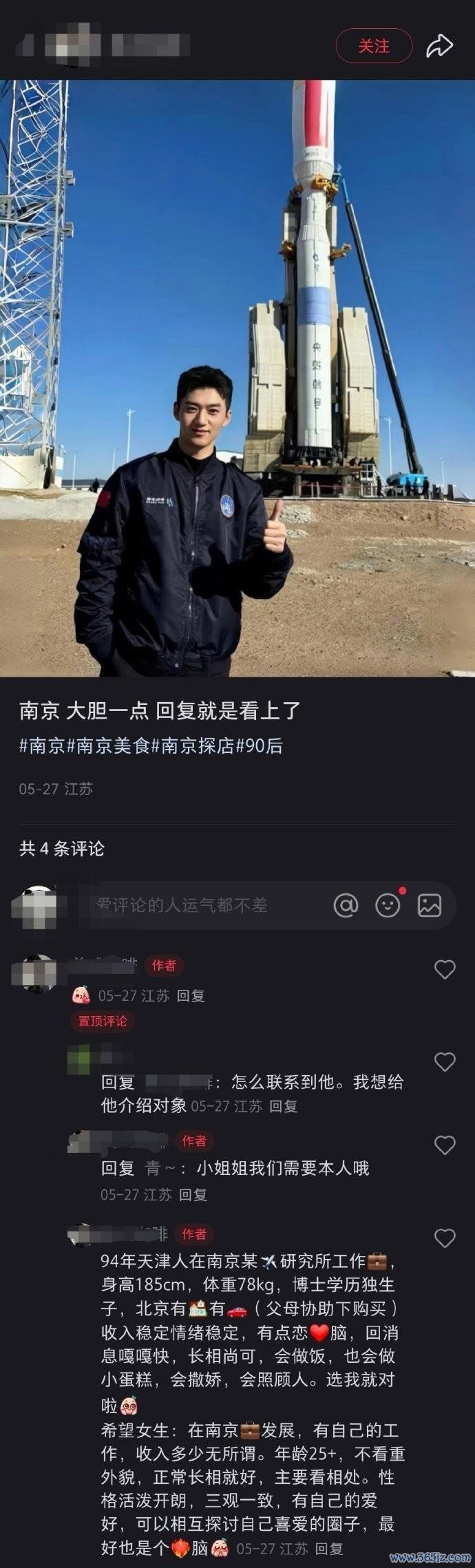Reply to the 怎么联系到他 comment
Screen dimensions: 475x1568
[x=283, y=1105]
